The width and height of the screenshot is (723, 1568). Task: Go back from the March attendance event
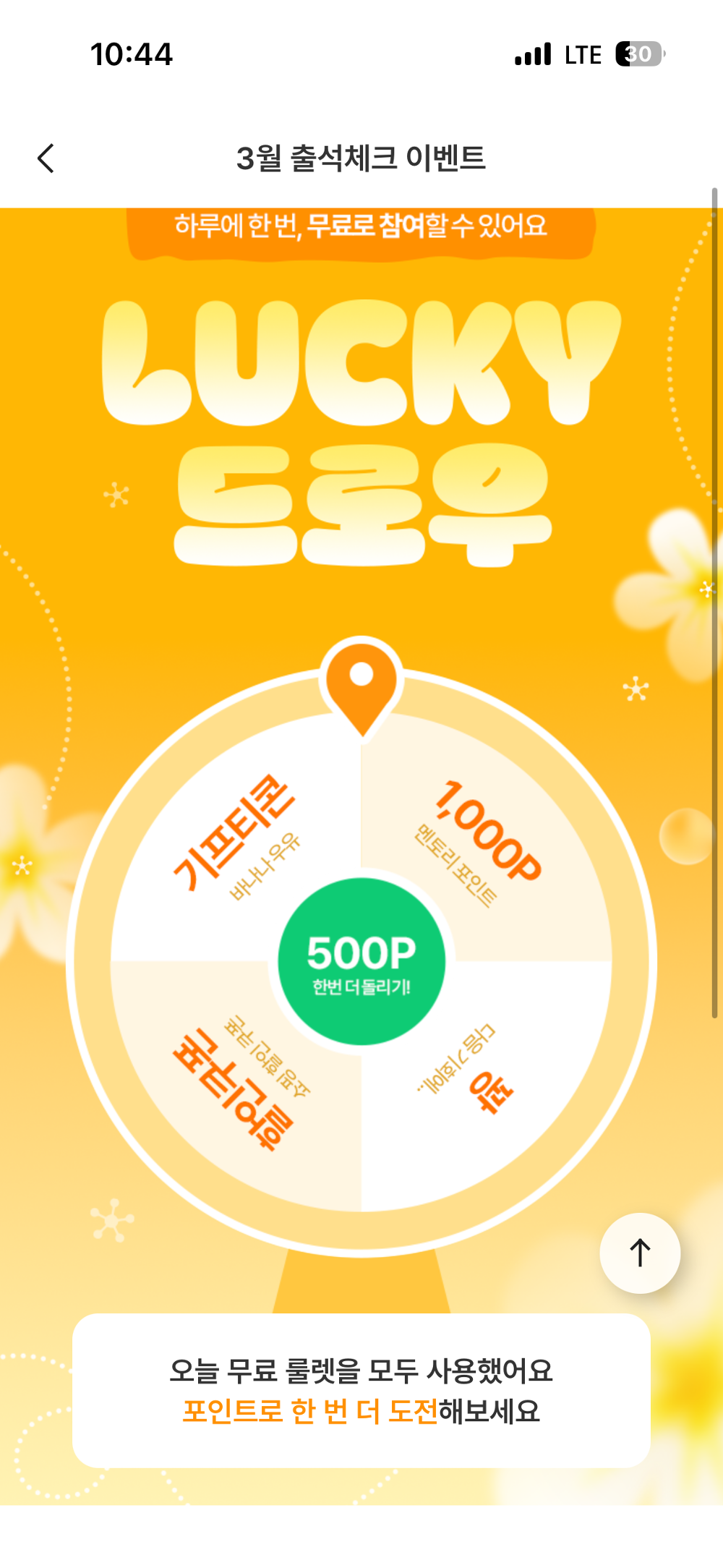(x=46, y=158)
